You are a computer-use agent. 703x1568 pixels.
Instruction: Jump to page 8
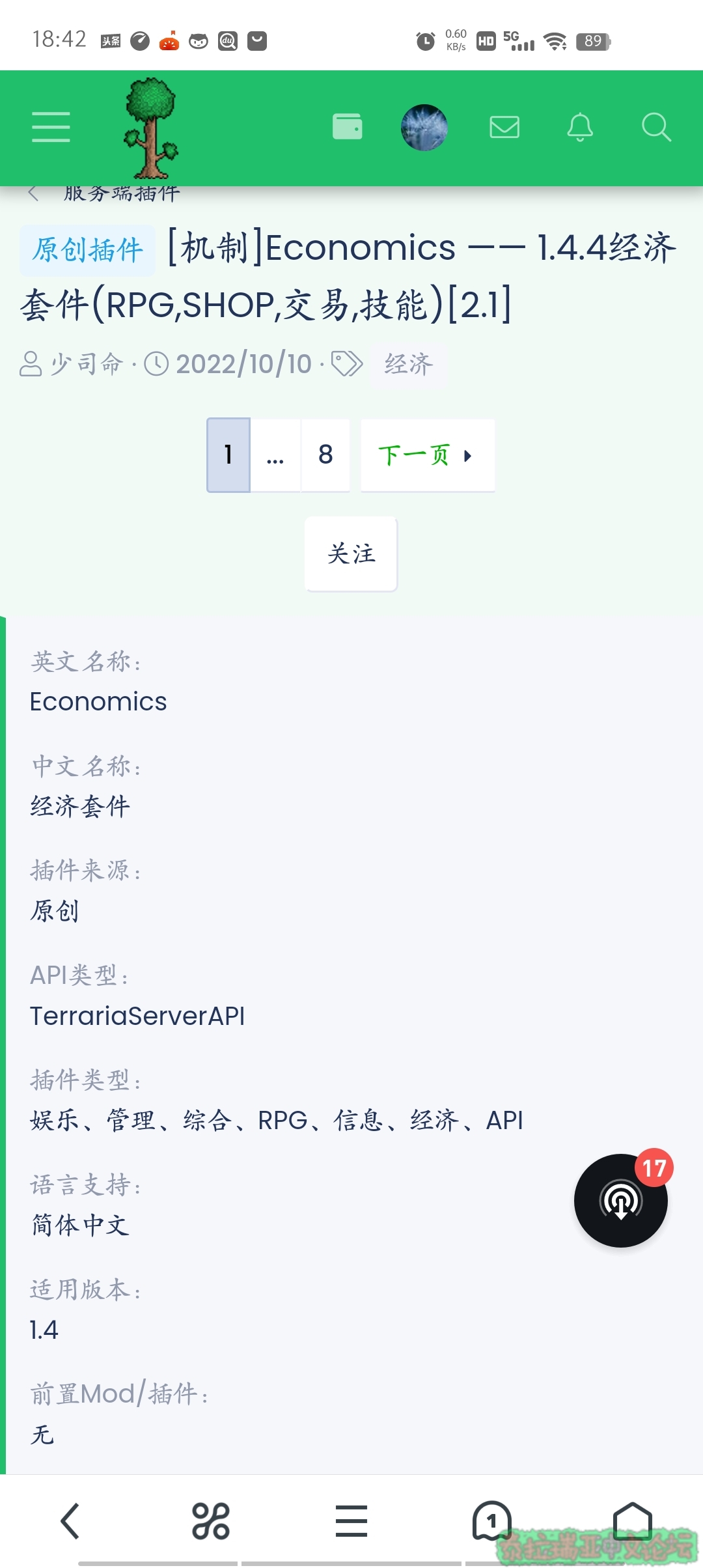(x=325, y=455)
